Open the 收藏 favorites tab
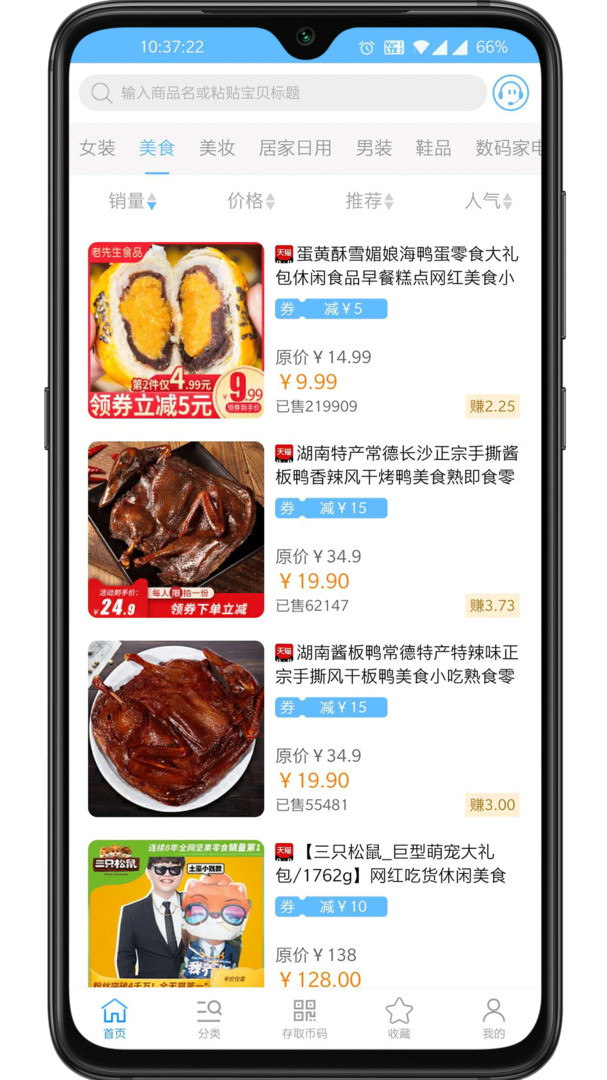607x1080 pixels. pyautogui.click(x=399, y=1018)
